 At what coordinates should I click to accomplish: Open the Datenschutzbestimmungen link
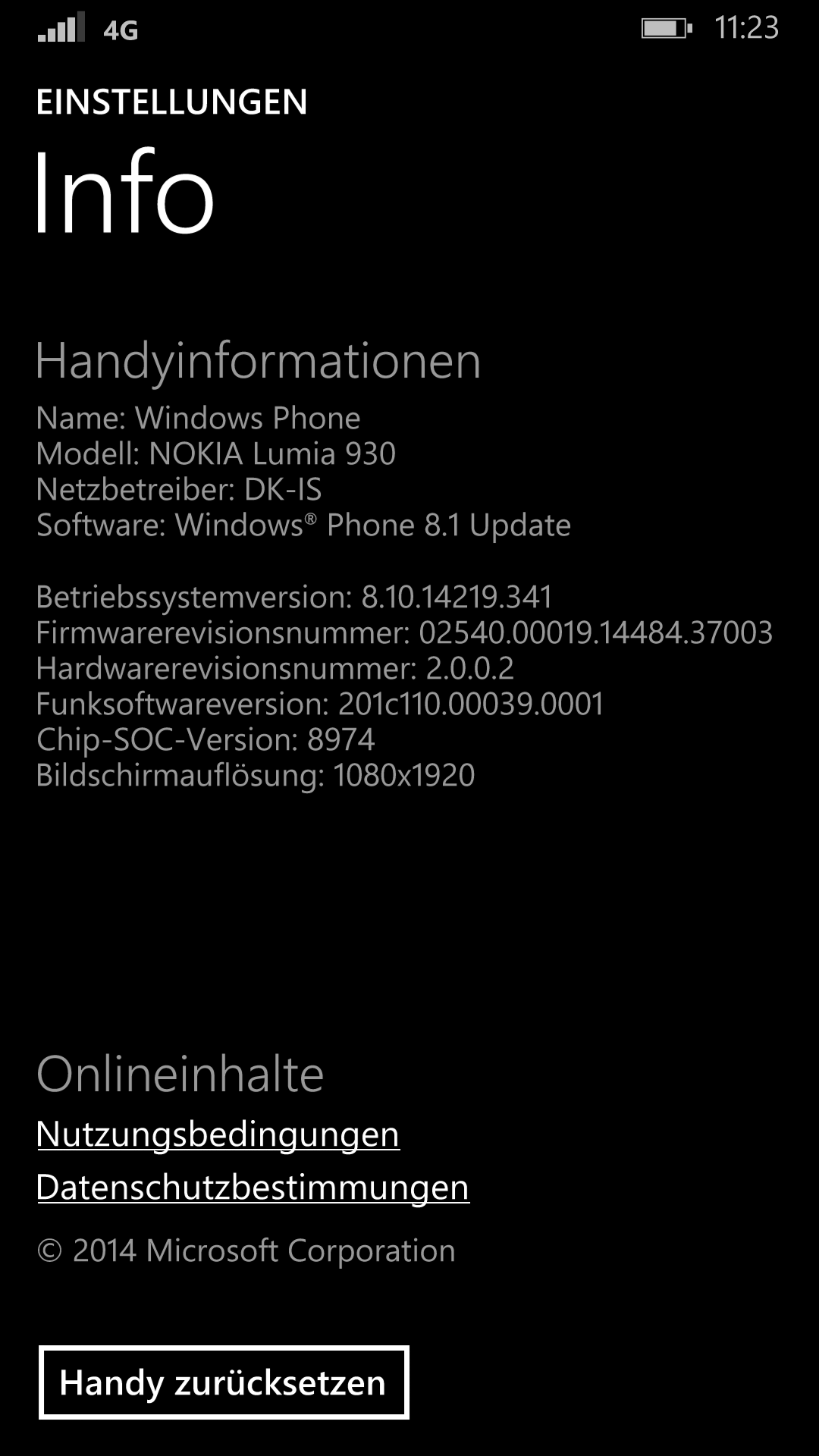[x=253, y=1188]
